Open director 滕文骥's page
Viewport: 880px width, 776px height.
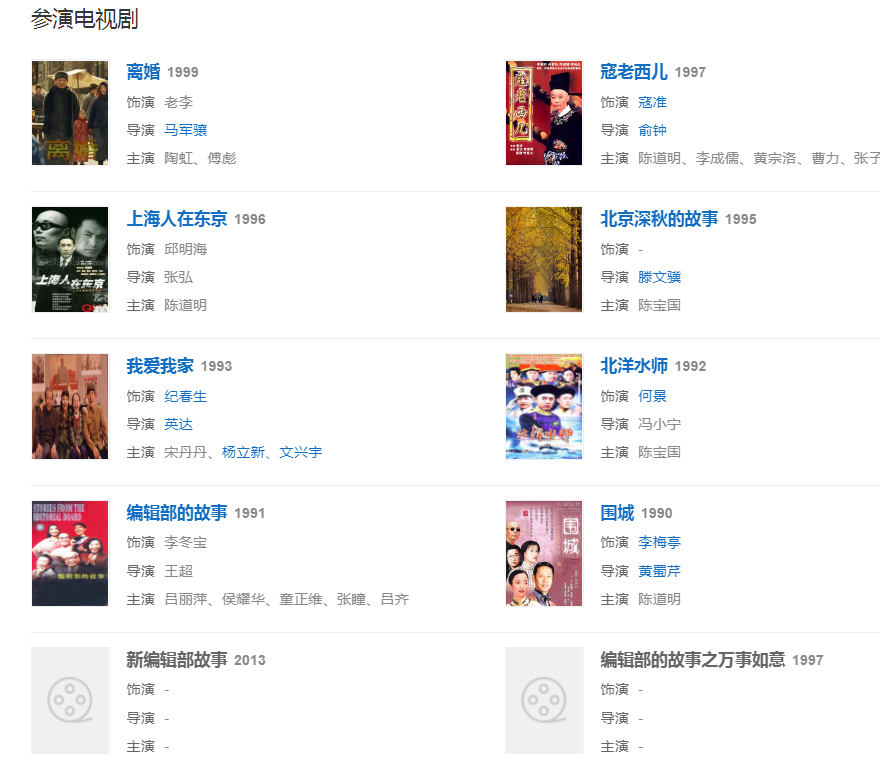[x=659, y=277]
